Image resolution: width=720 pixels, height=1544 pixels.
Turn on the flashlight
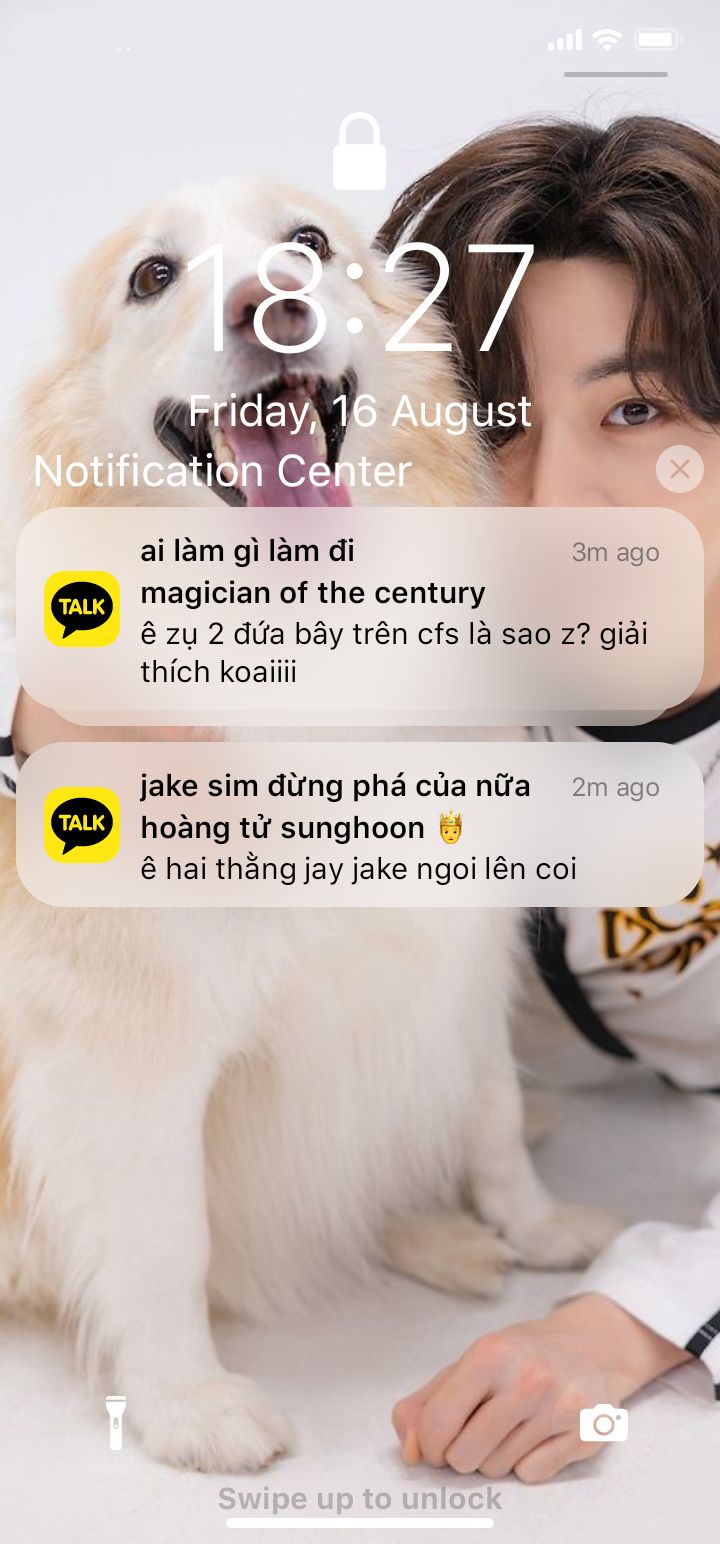[x=116, y=1422]
